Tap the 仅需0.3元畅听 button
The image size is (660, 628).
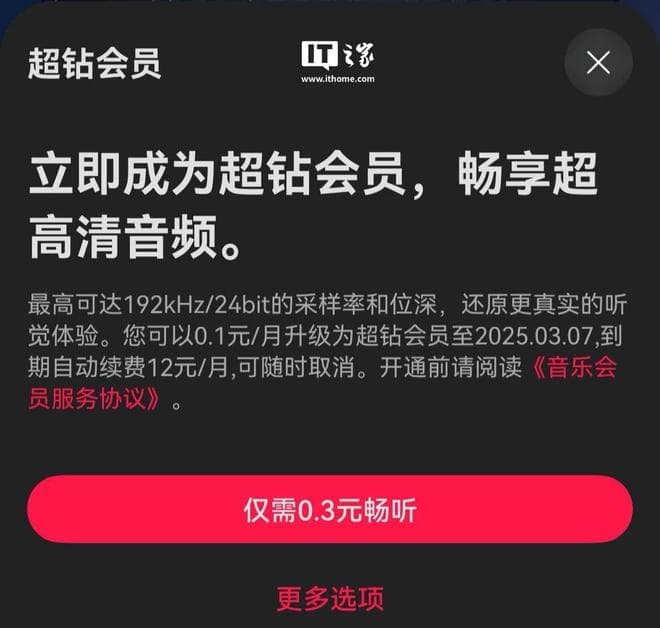[x=330, y=510]
